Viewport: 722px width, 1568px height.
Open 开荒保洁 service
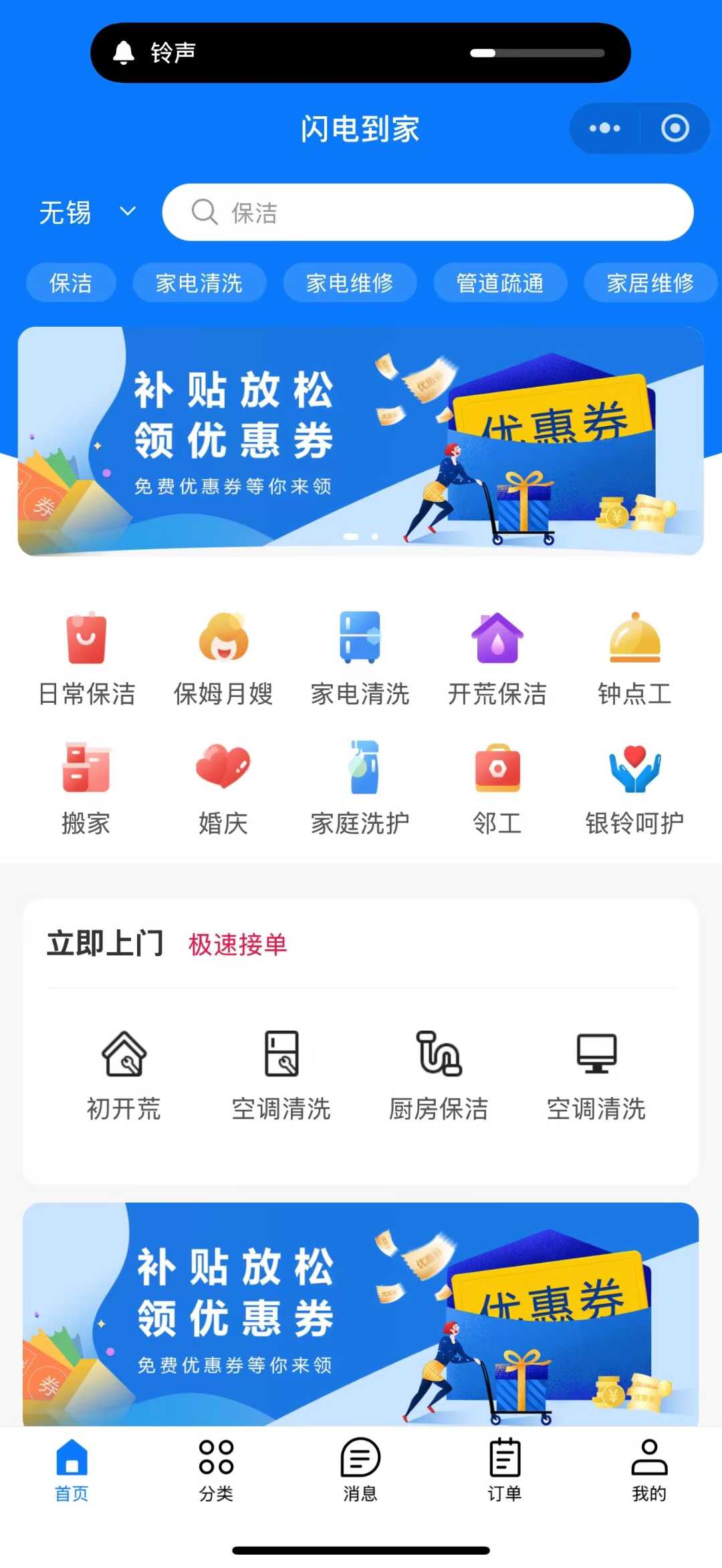pyautogui.click(x=497, y=658)
